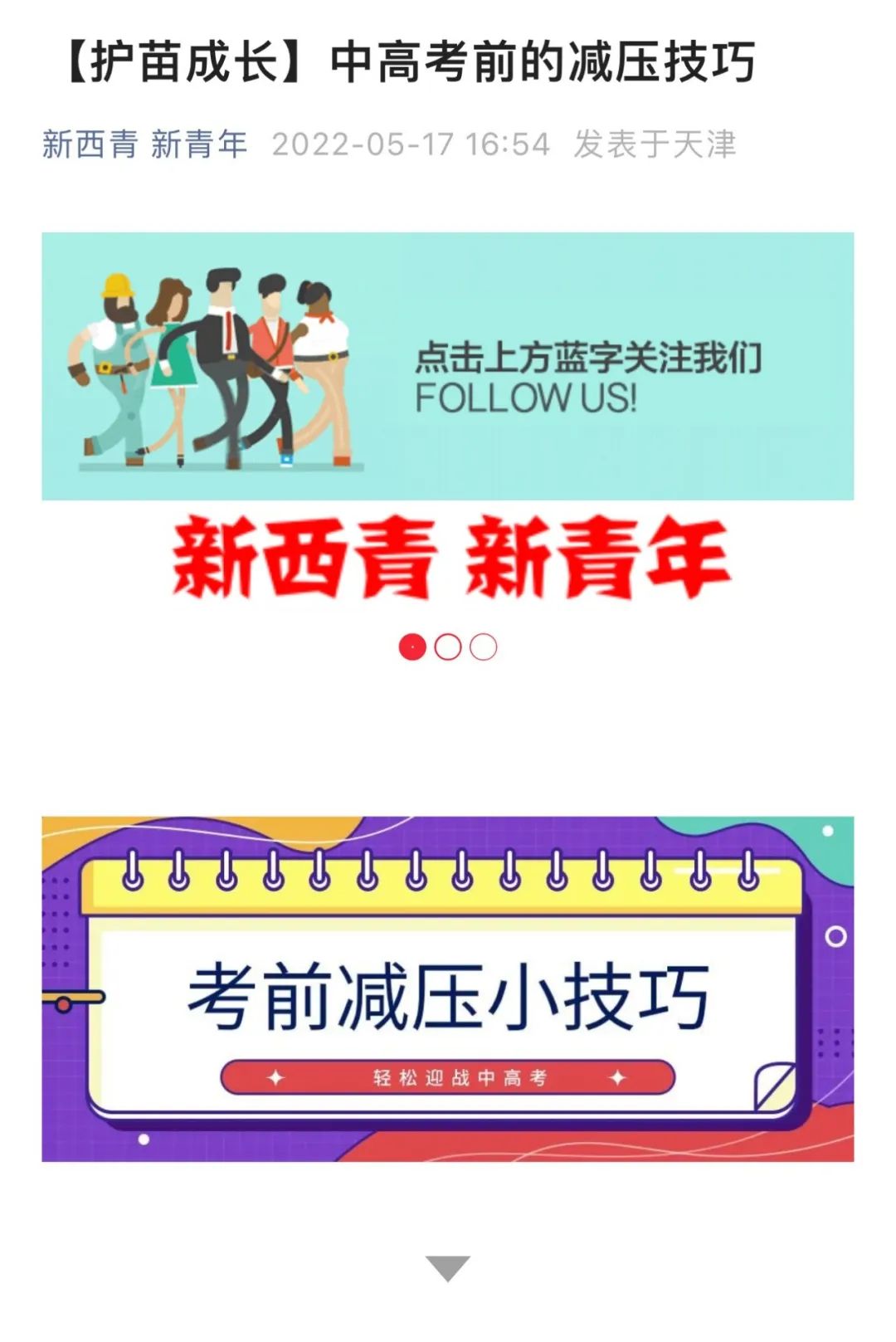Open the 考前减压小技巧 banner image
This screenshot has height=1342, width=896.
tap(447, 988)
